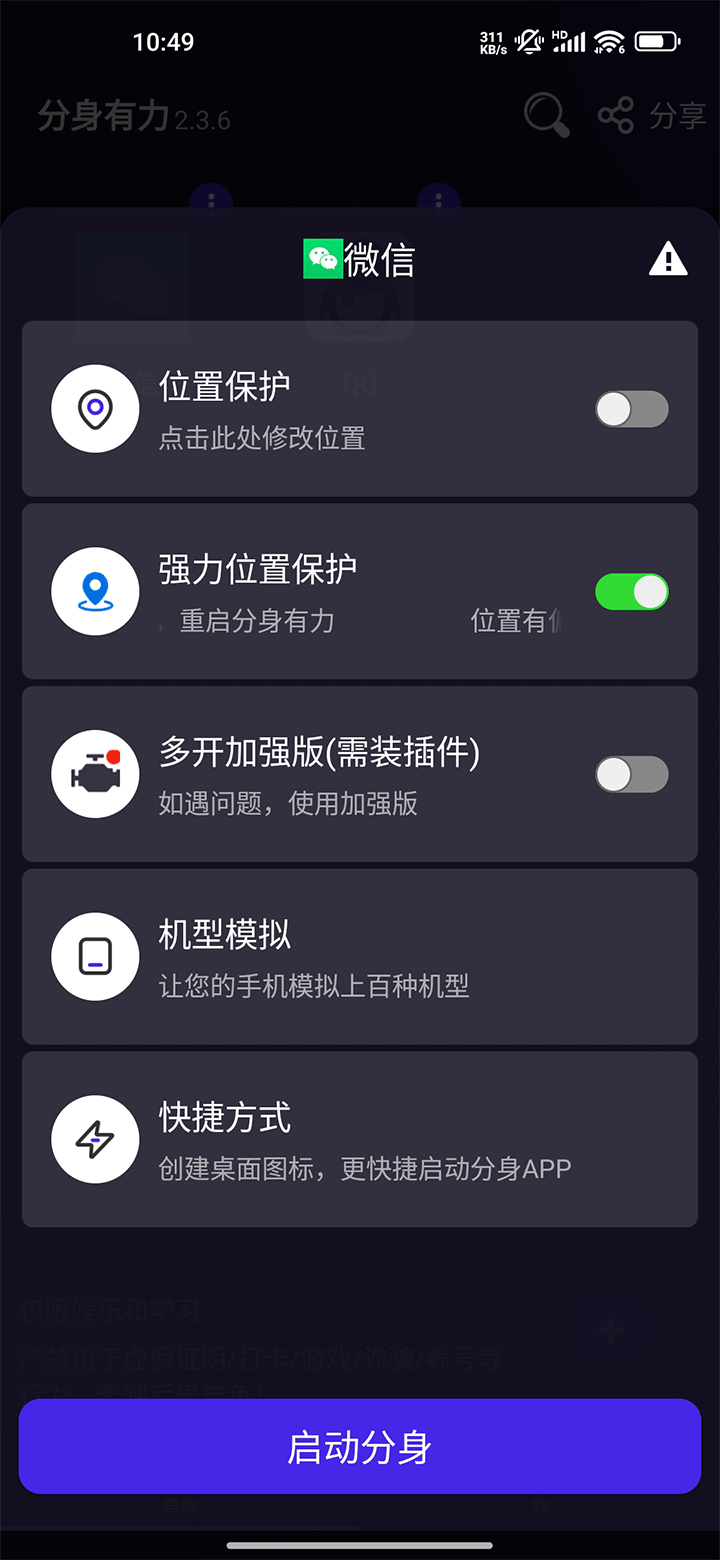Open 快捷方式 to create desktop icon
720x1560 pixels.
360,1139
